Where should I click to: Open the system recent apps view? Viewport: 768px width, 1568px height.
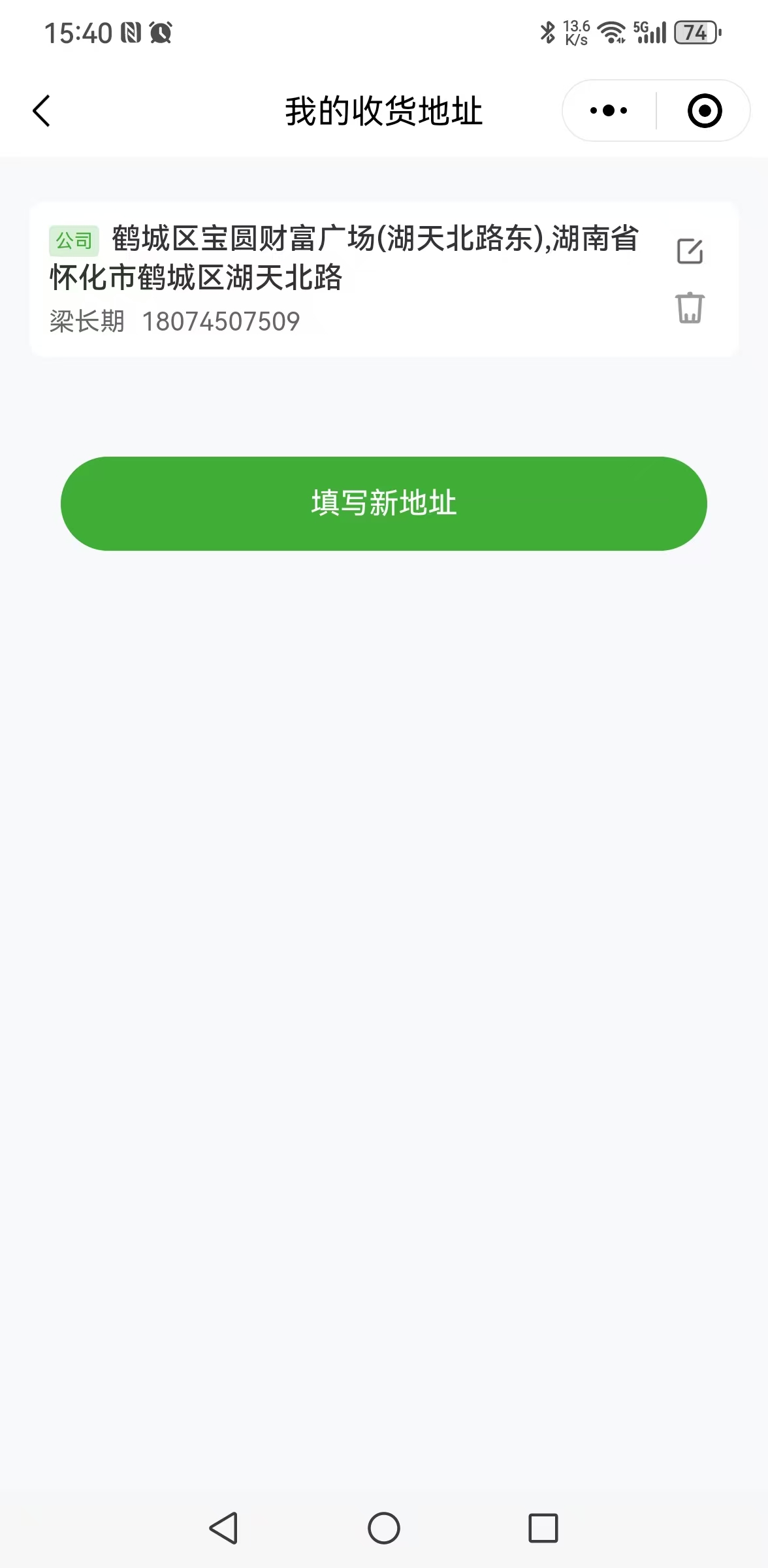coord(543,1529)
